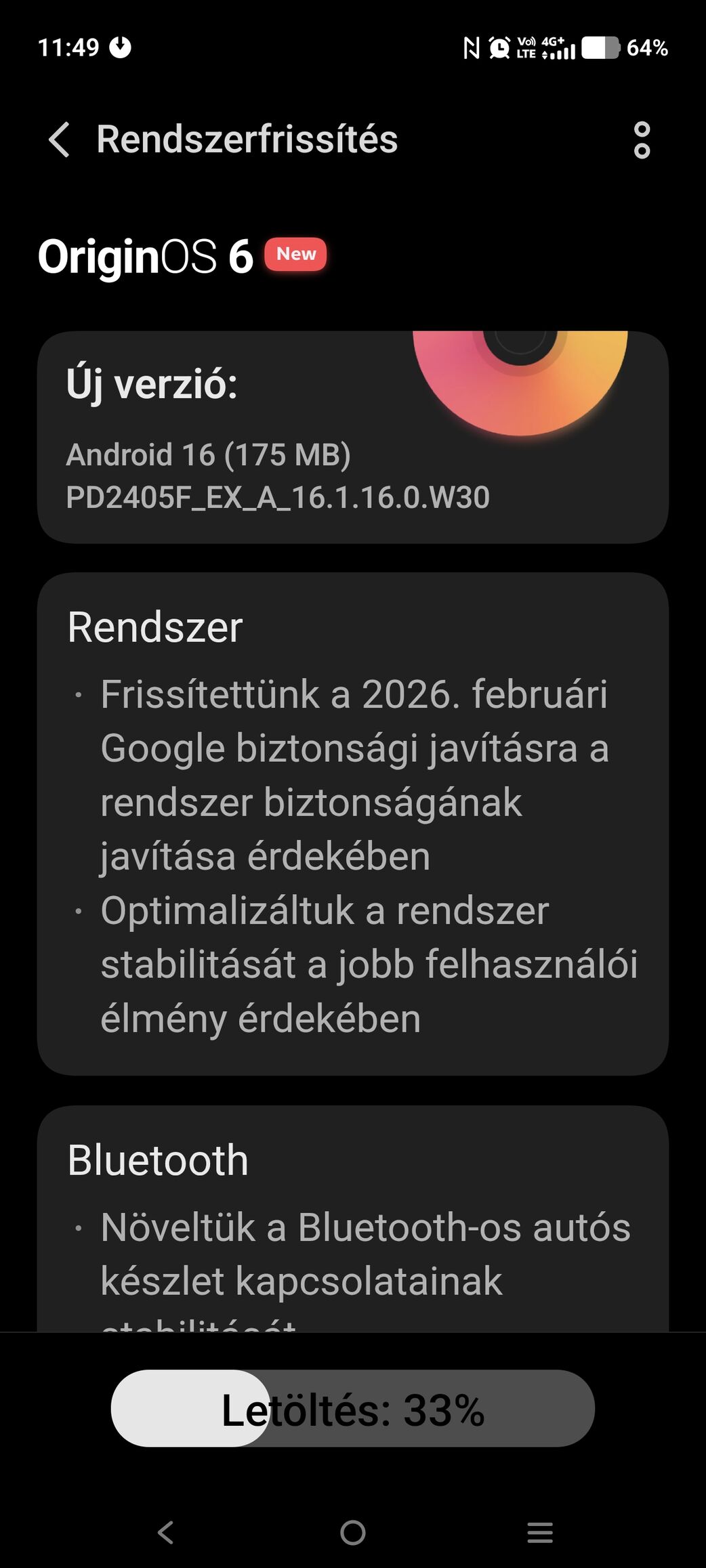Go back from Rendszerfrissítés screen

(60, 140)
